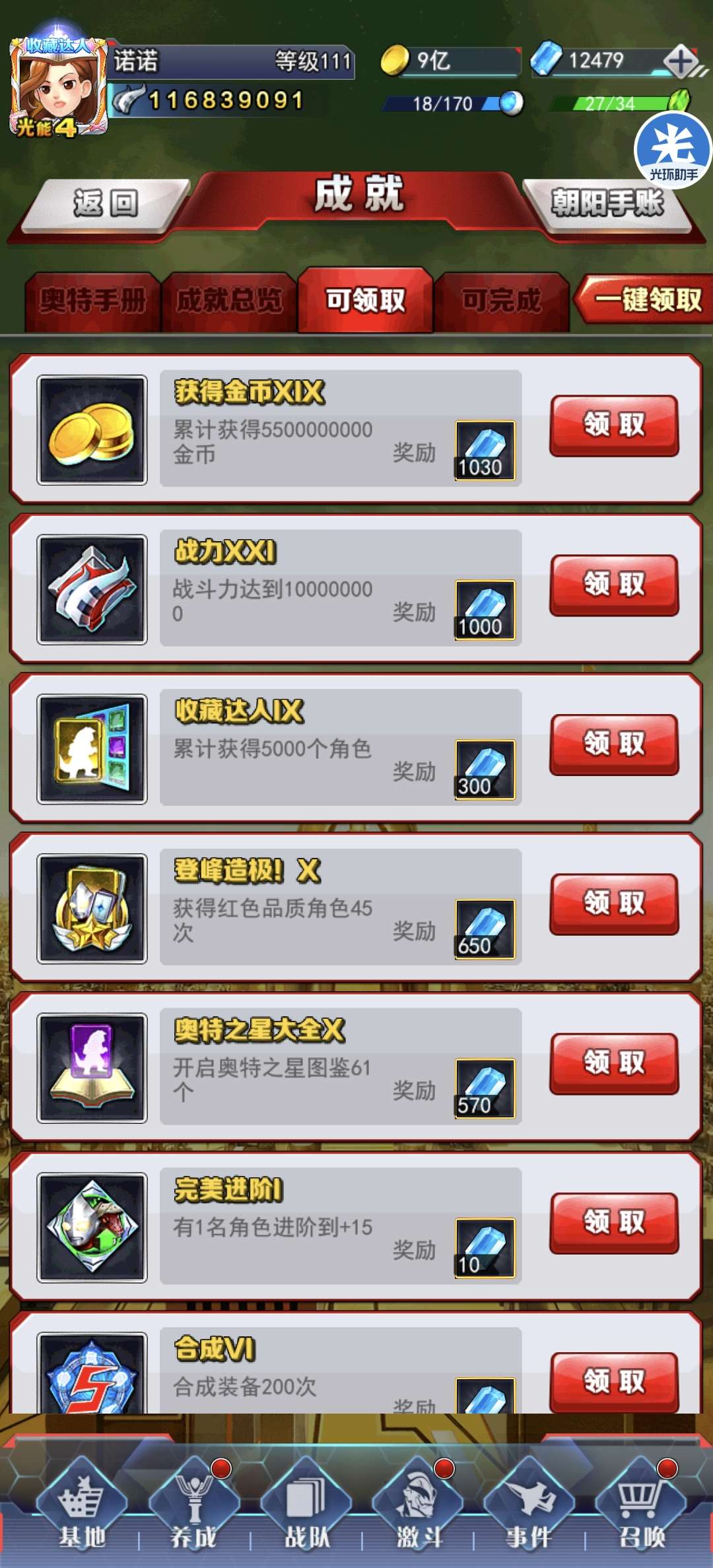Screen dimensions: 713x1568
Task: Claim the 完美进阶I reward
Action: pyautogui.click(x=614, y=1223)
